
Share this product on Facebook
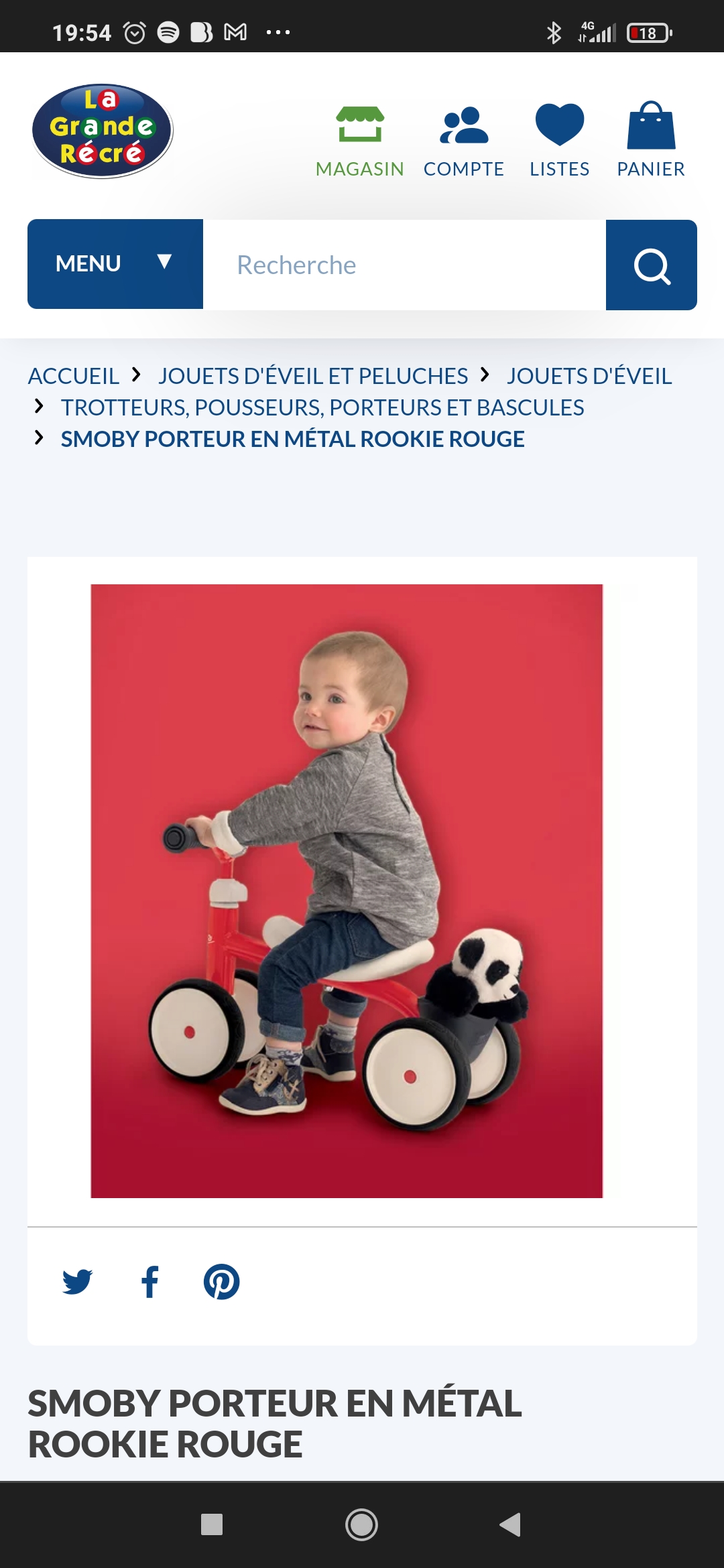coord(150,1281)
